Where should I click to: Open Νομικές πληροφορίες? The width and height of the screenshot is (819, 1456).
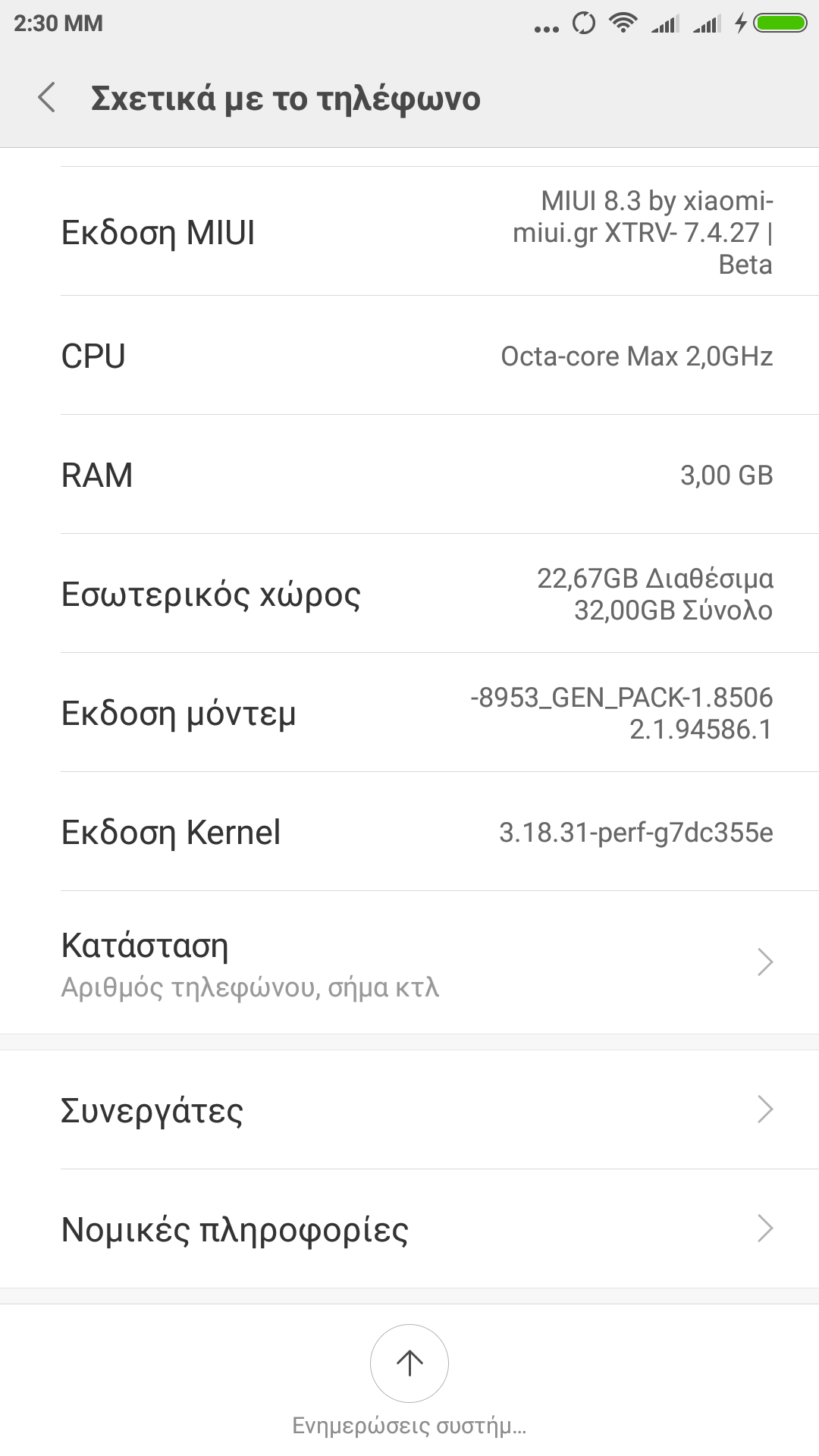[x=409, y=1228]
